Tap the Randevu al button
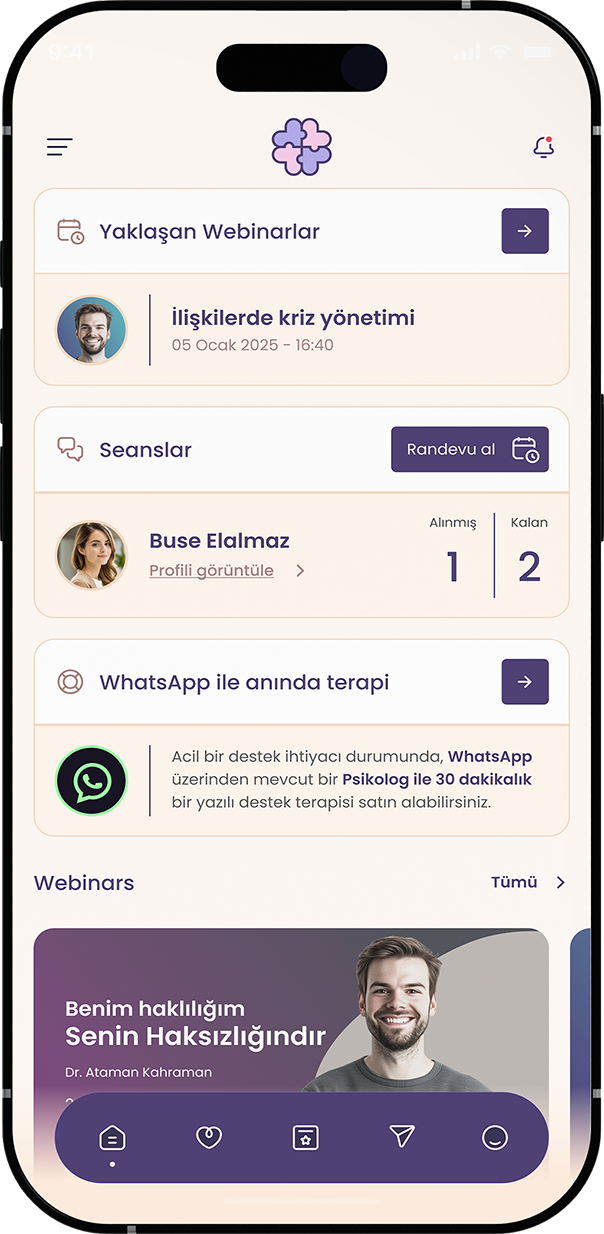Screen dimensions: 604x1234 pos(470,449)
